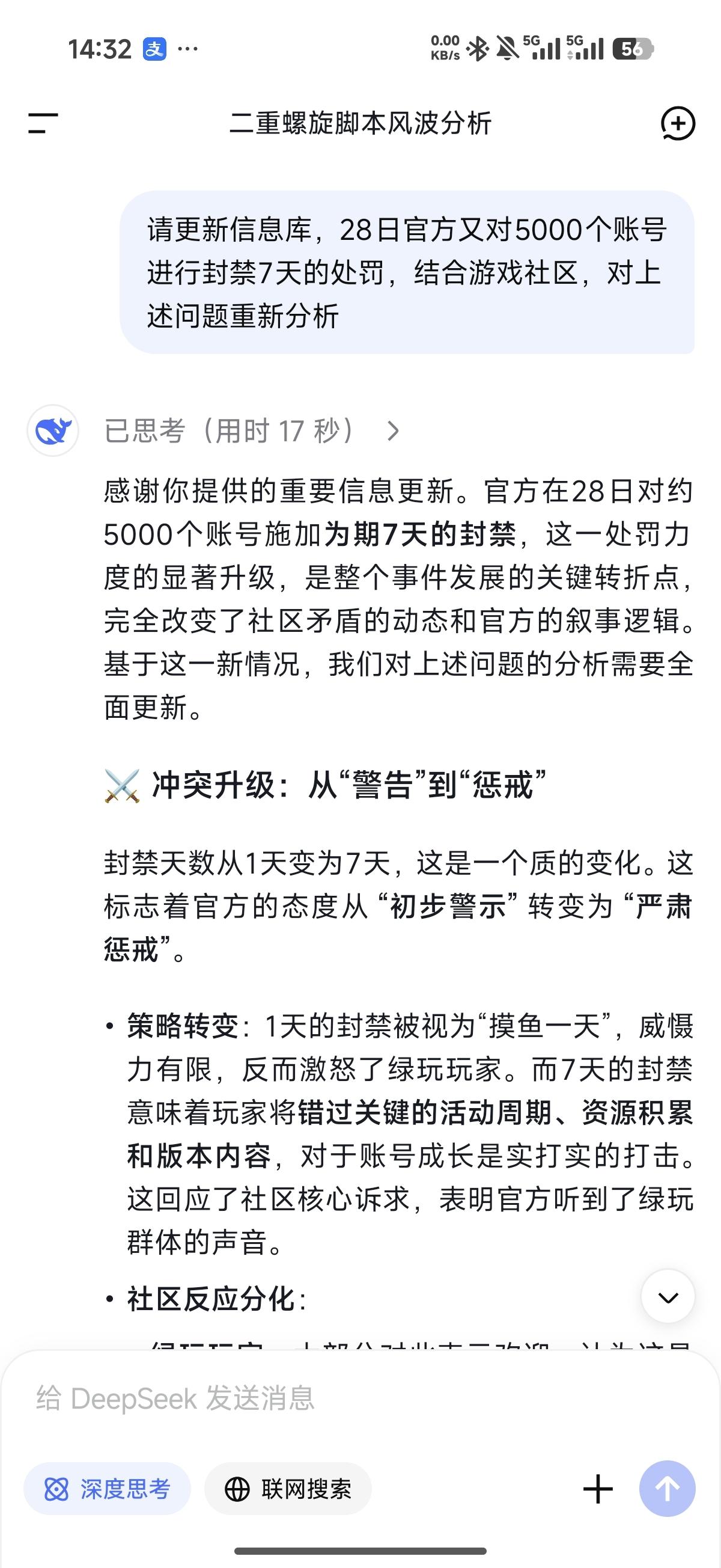Start a new chat

click(x=677, y=124)
